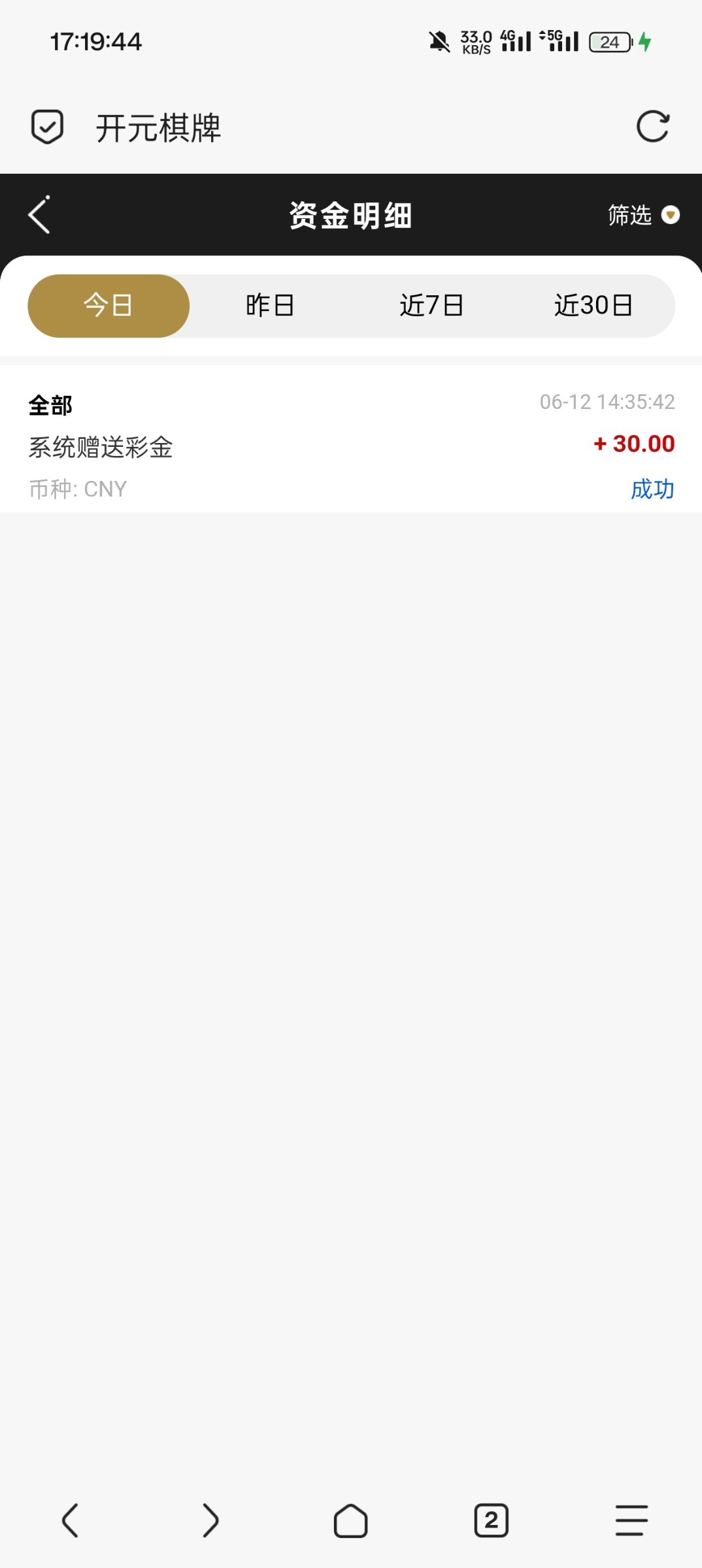The height and width of the screenshot is (1568, 702).
Task: Navigate browser back with left arrow
Action: [x=71, y=1520]
